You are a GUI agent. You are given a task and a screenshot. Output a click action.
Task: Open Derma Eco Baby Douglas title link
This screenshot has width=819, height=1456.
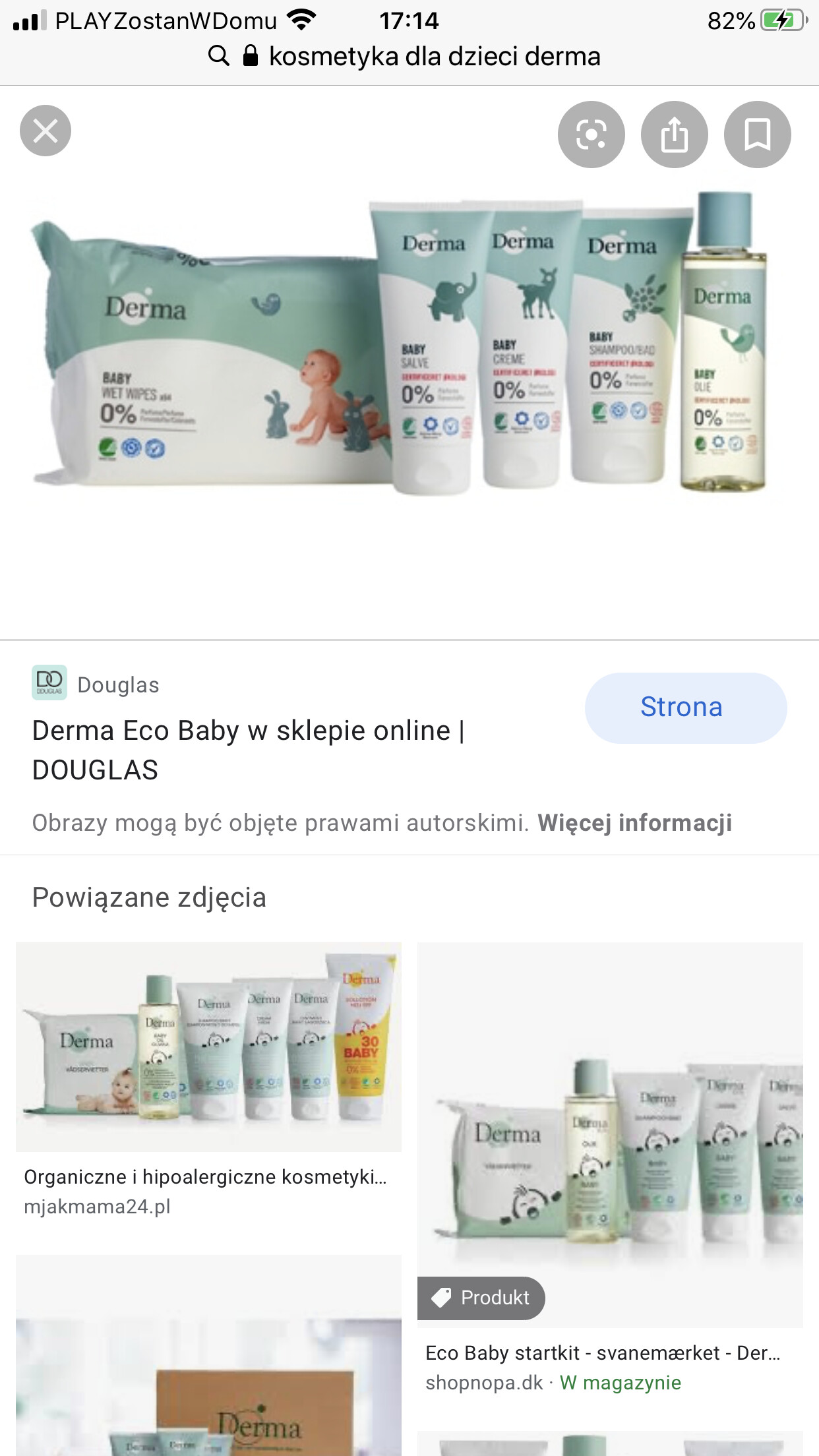pyautogui.click(x=249, y=750)
